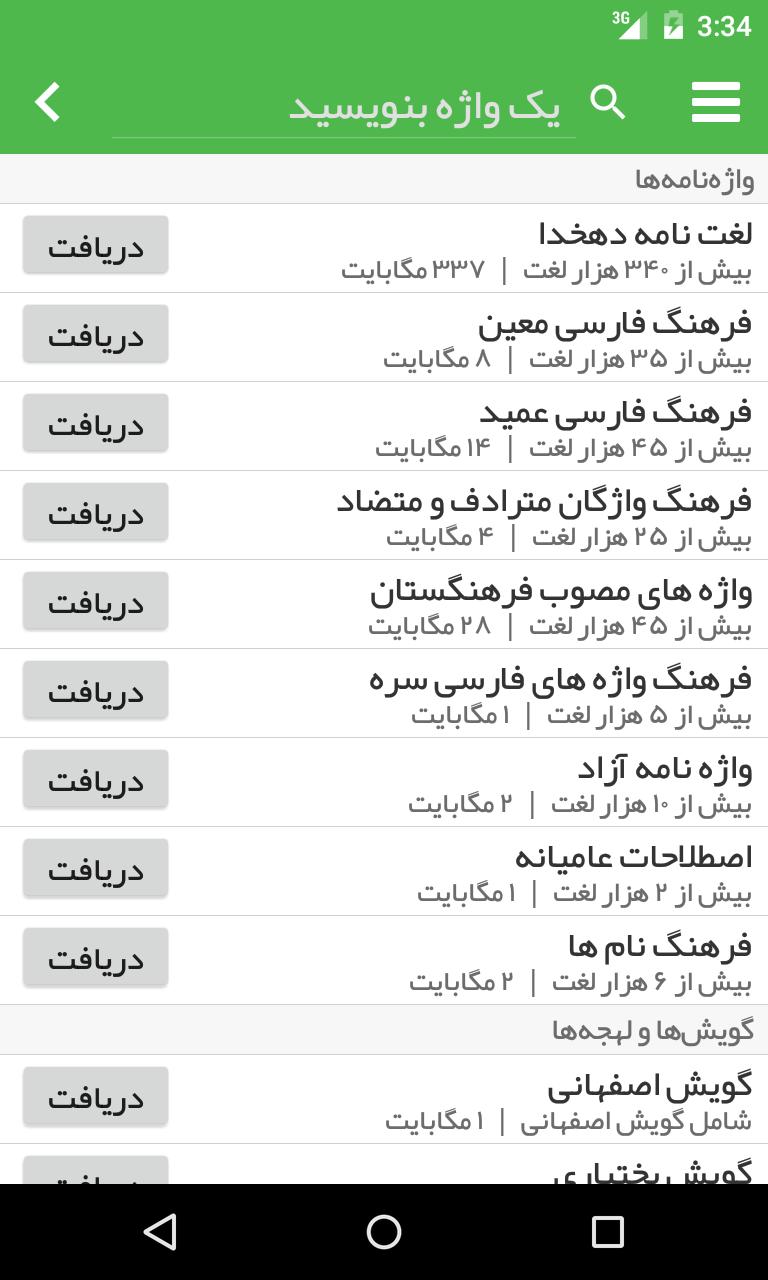This screenshot has height=1280, width=768.
Task: Tap the back arrow in the toolbar
Action: coord(48,102)
